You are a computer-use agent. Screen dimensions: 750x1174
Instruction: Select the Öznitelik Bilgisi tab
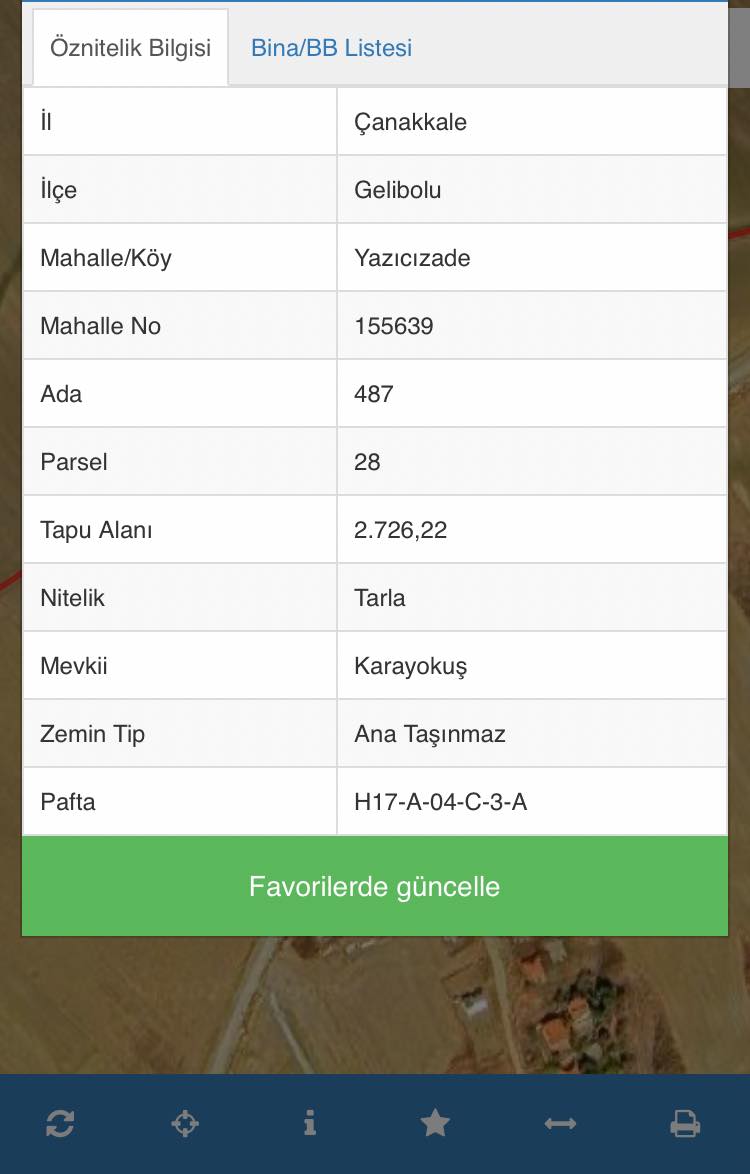point(130,48)
